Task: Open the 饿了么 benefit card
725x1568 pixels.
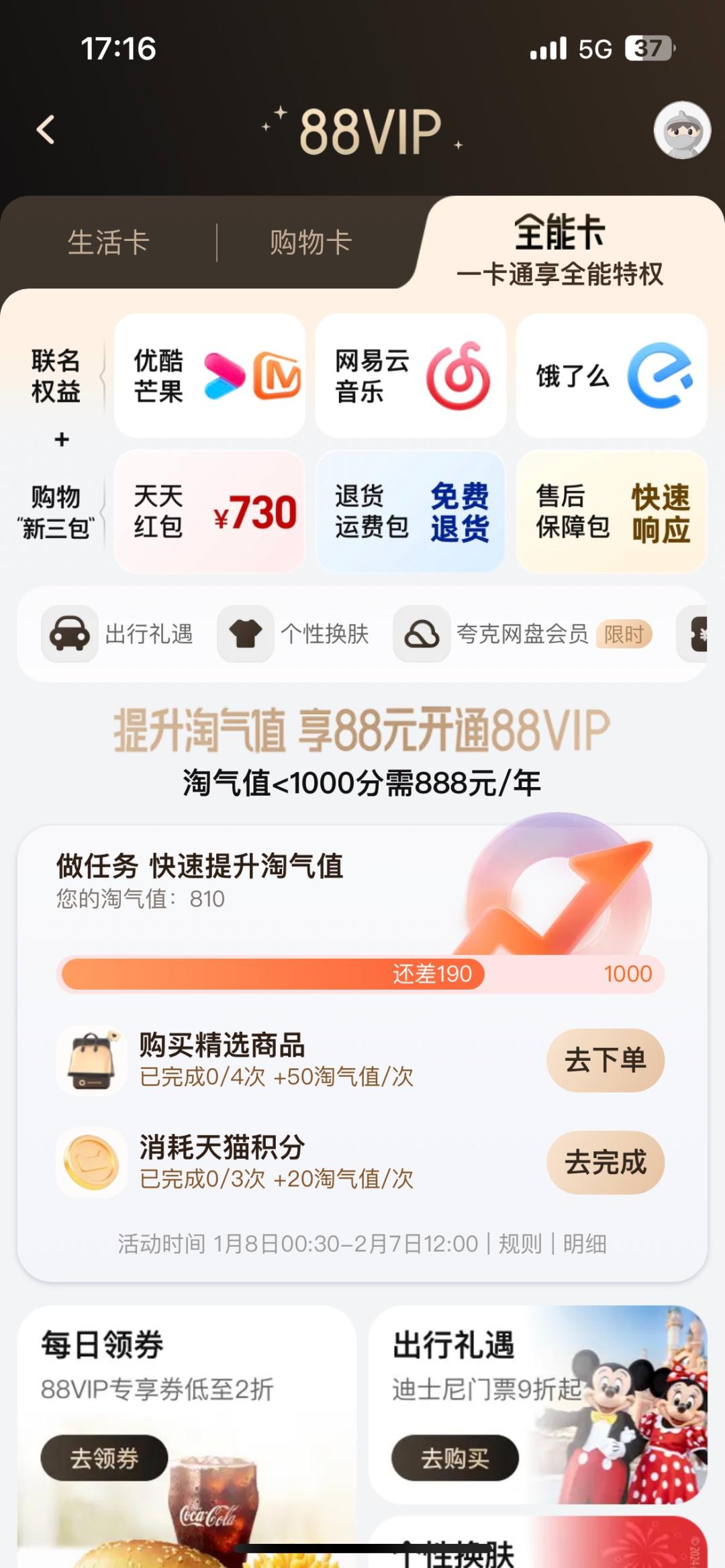Action: (x=612, y=376)
